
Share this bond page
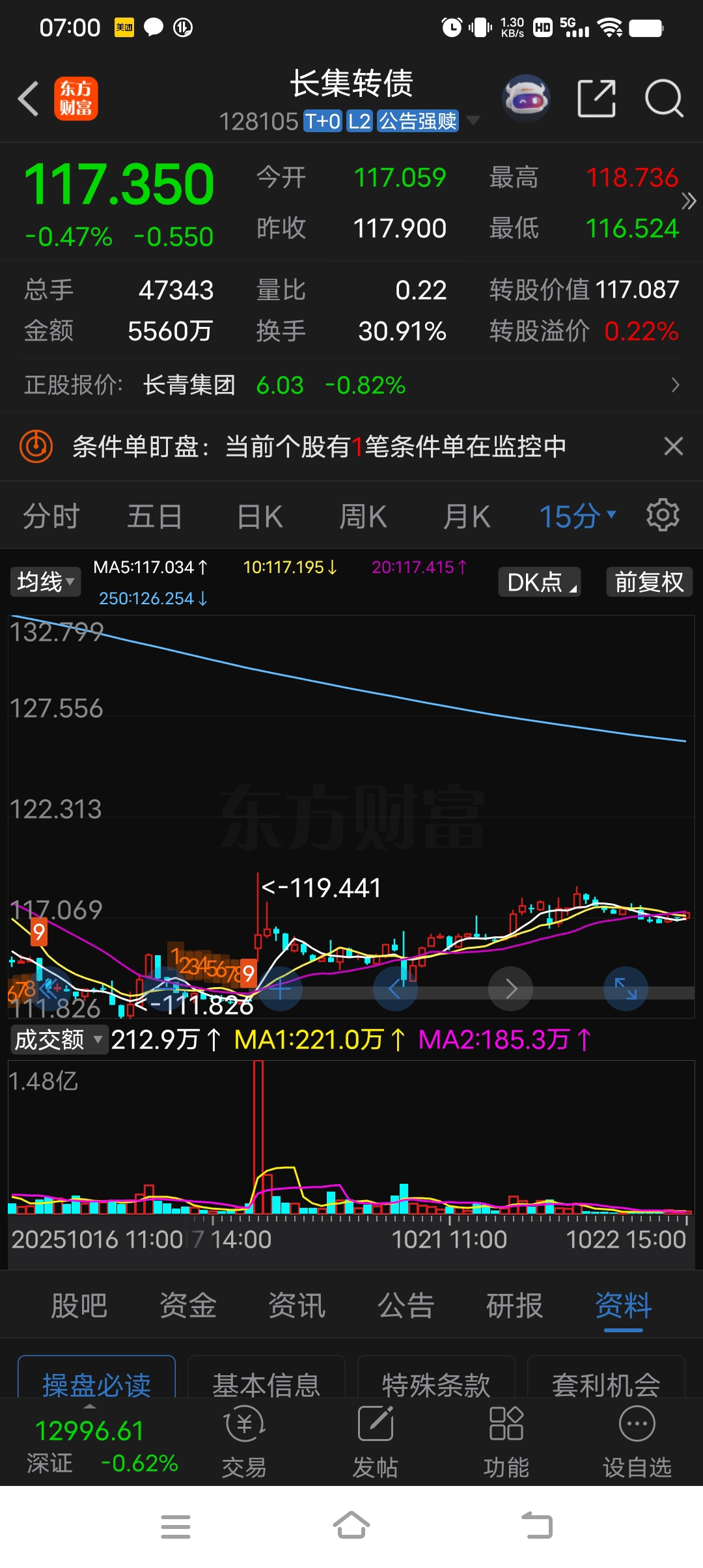coord(597,99)
